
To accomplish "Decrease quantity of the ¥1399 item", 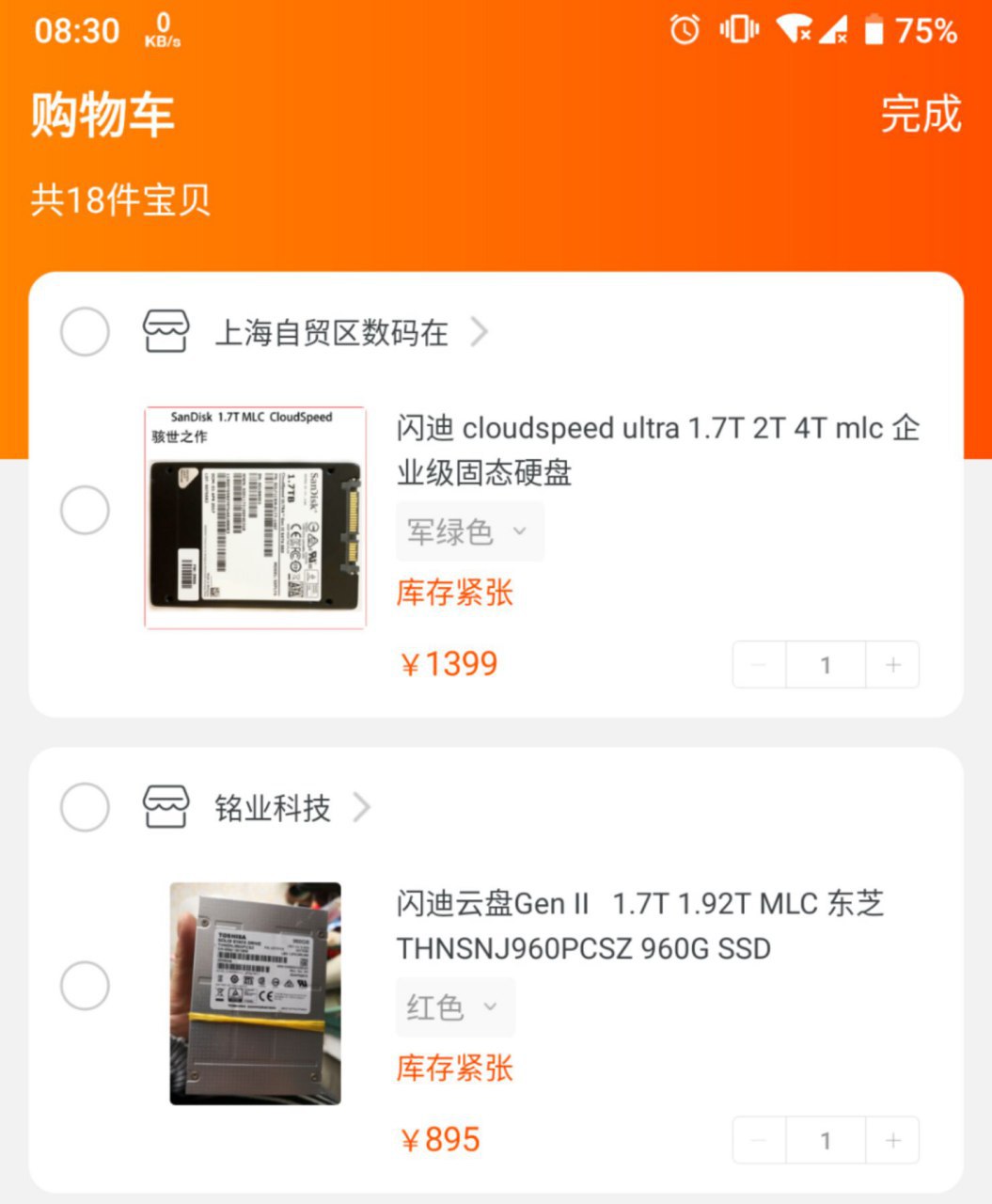I will [760, 665].
